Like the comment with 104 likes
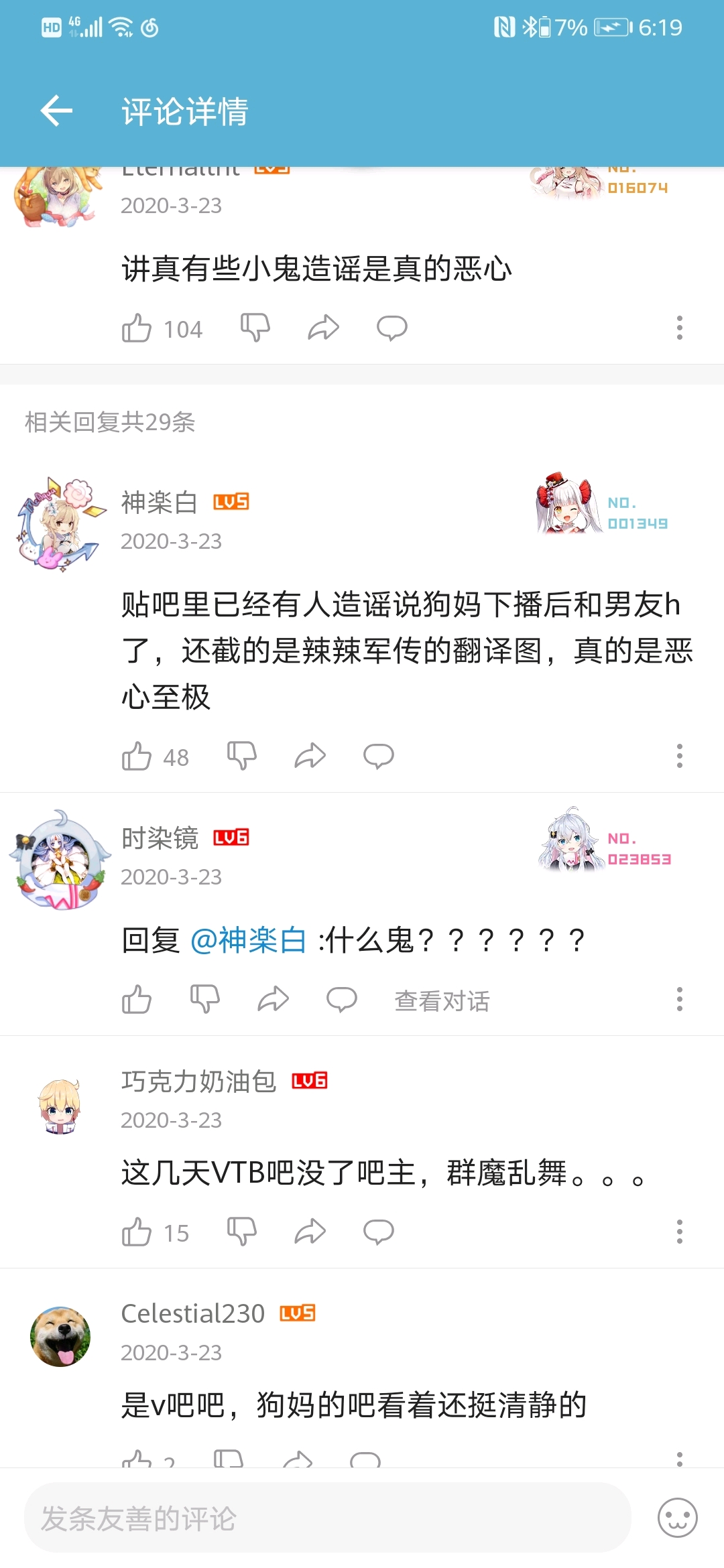724x1568 pixels. tap(137, 328)
